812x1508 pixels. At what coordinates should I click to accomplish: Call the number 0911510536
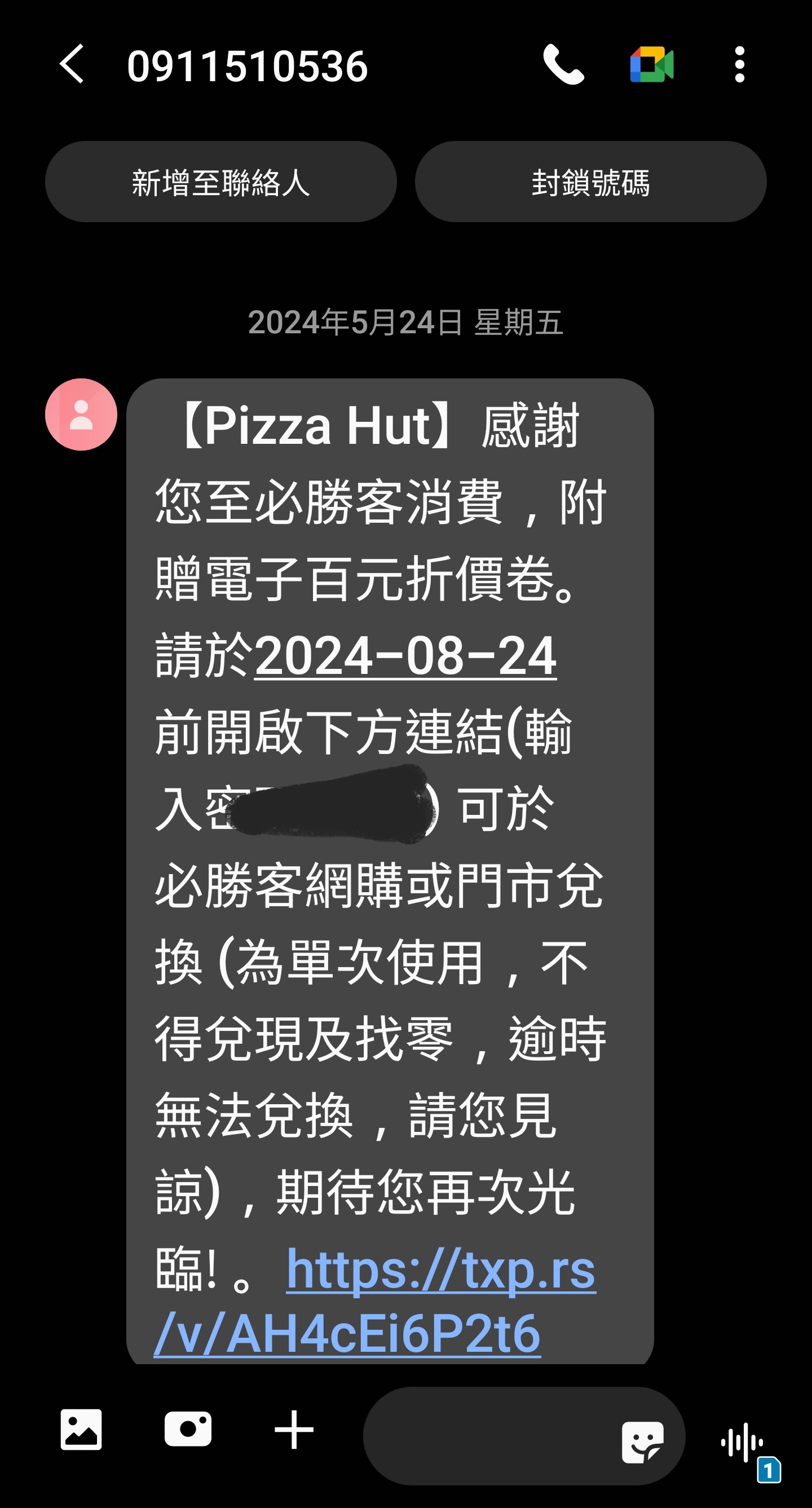point(564,64)
